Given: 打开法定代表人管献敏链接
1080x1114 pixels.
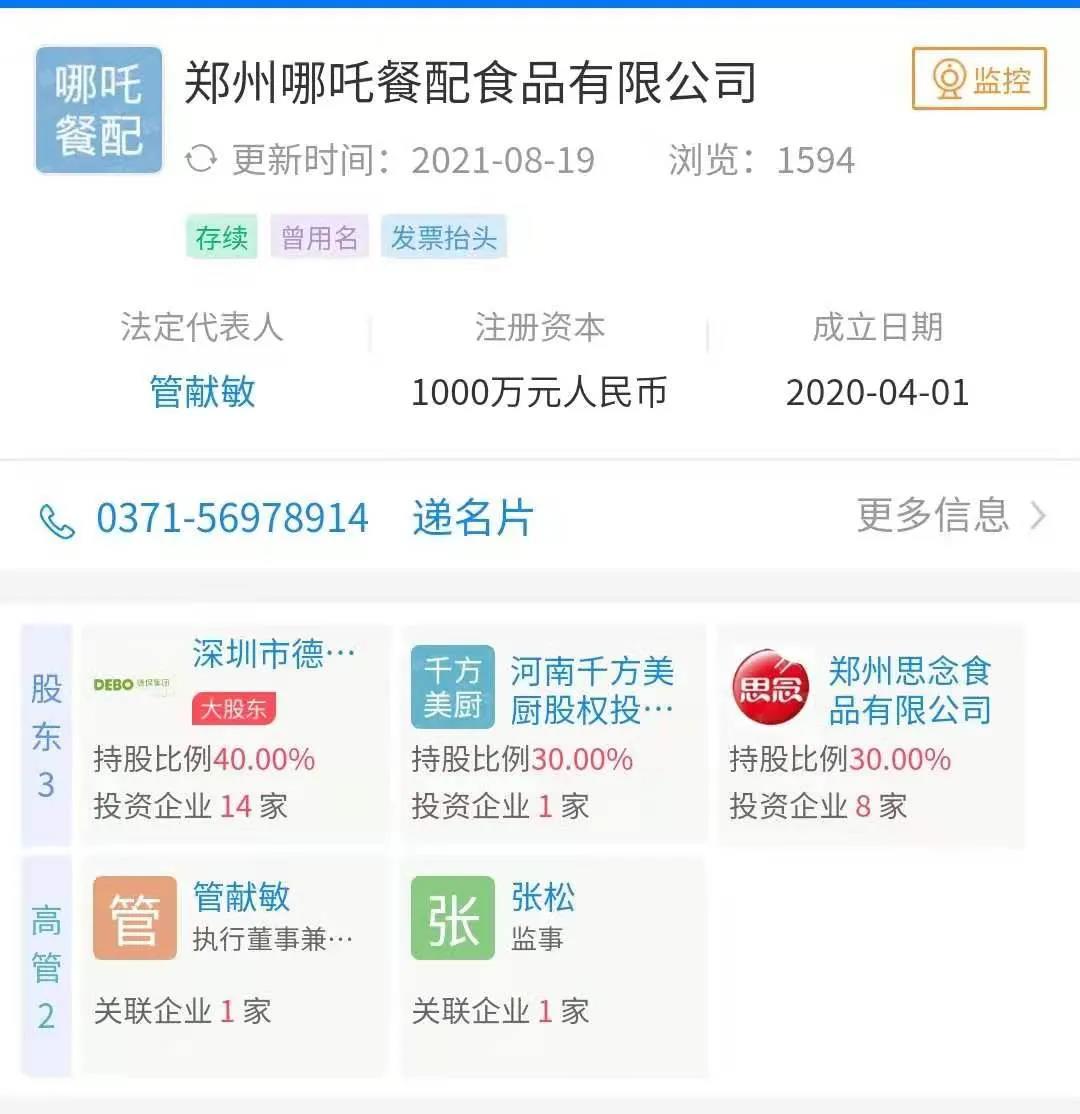Looking at the screenshot, I should (201, 392).
